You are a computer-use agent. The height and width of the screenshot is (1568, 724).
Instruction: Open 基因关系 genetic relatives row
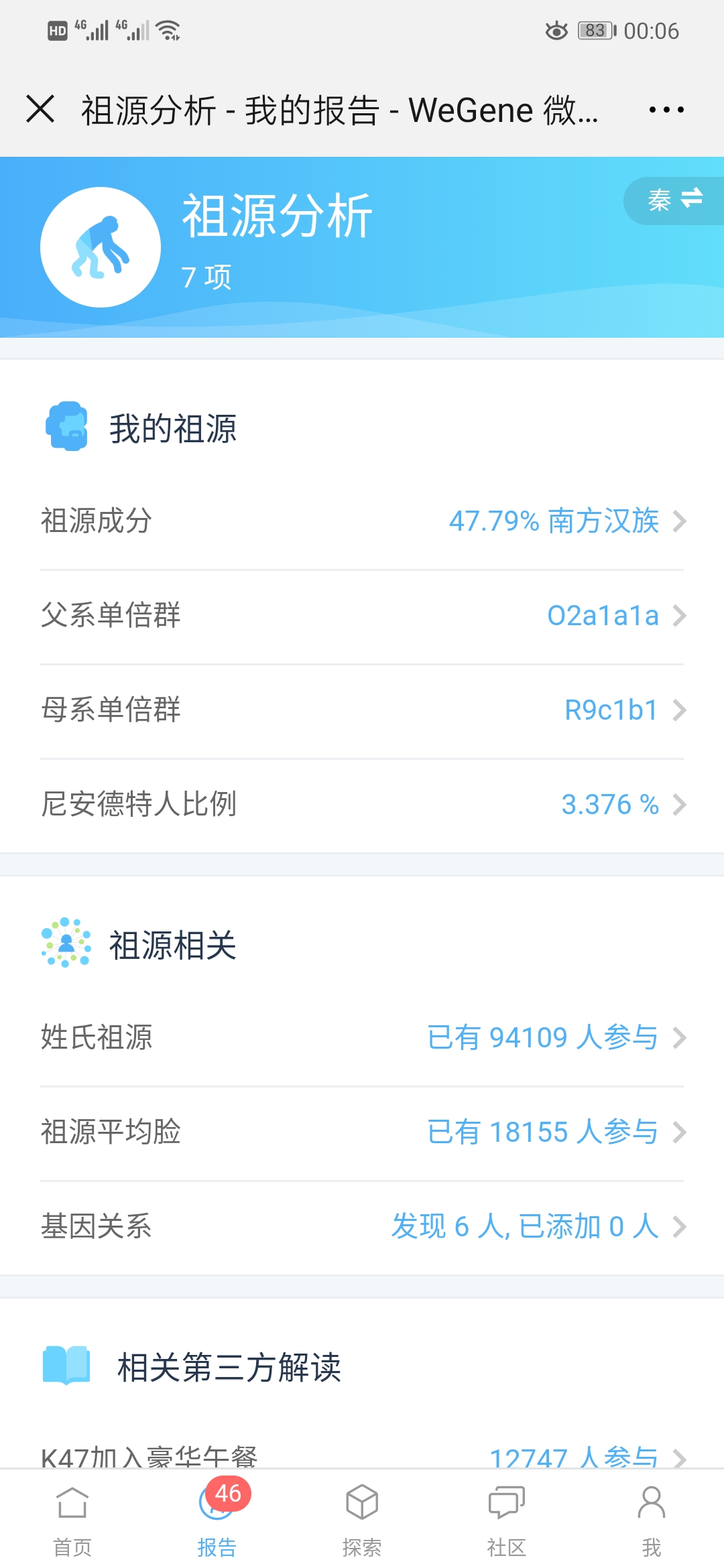[x=362, y=1226]
